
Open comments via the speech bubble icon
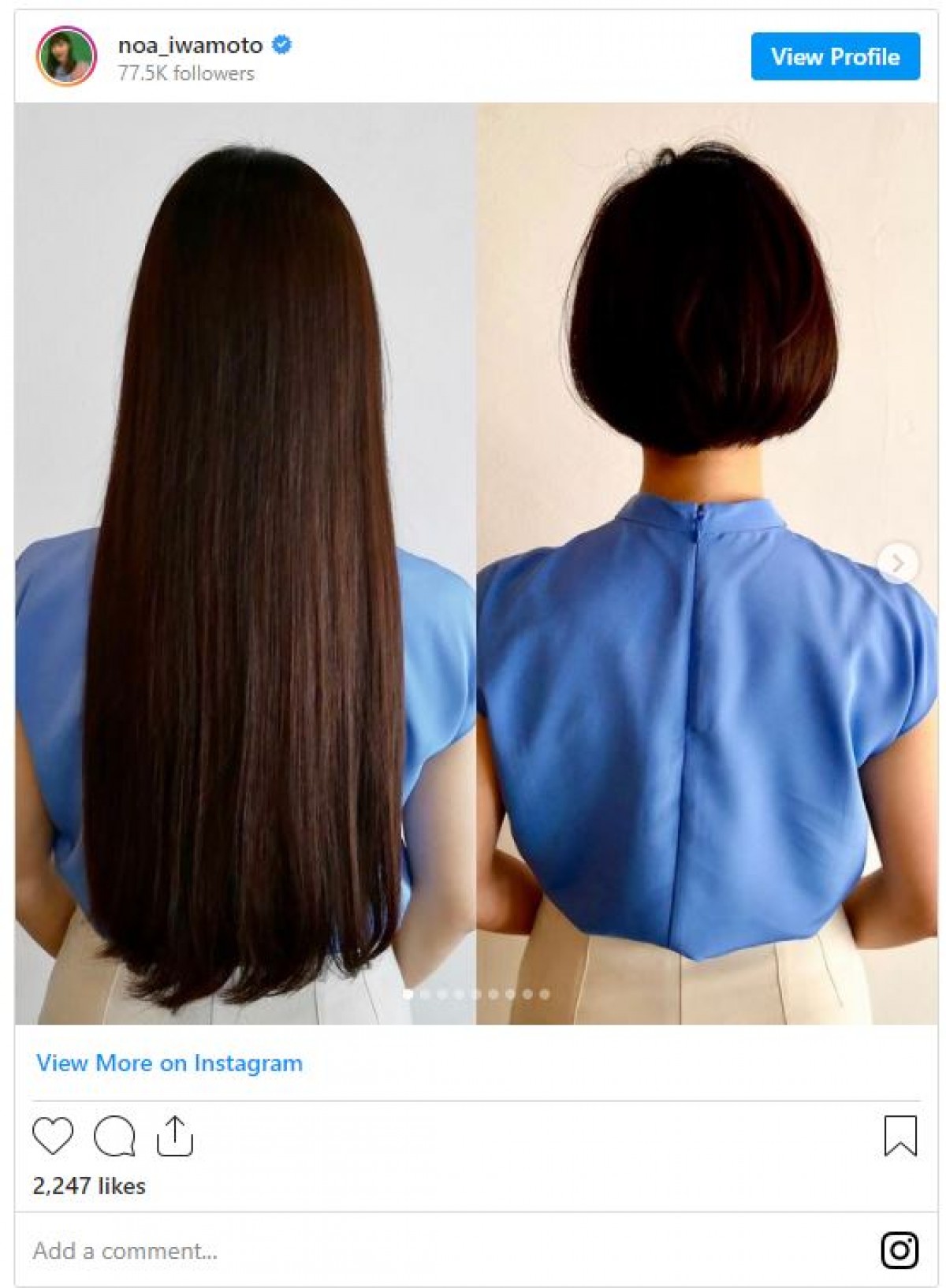click(114, 1136)
